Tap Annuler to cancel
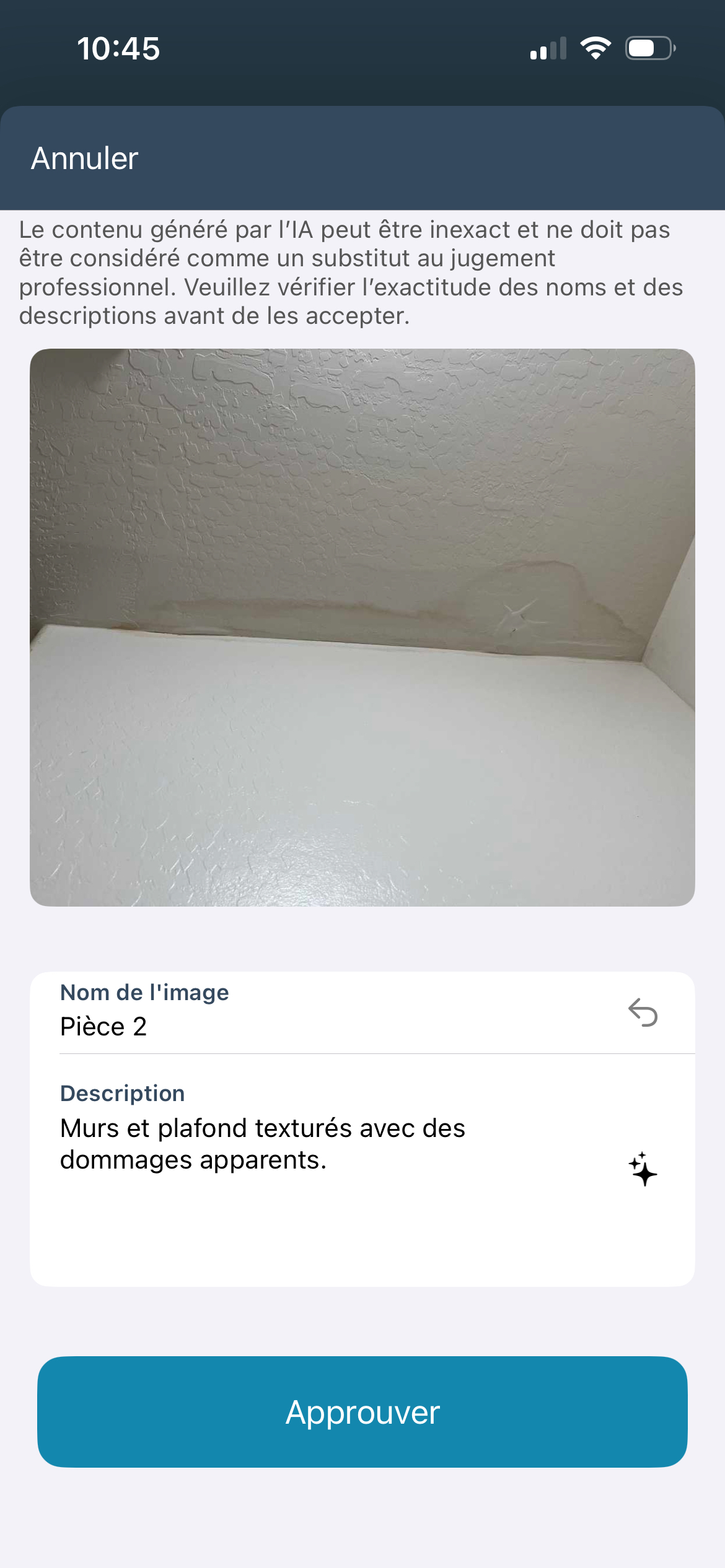725x1568 pixels. point(85,159)
